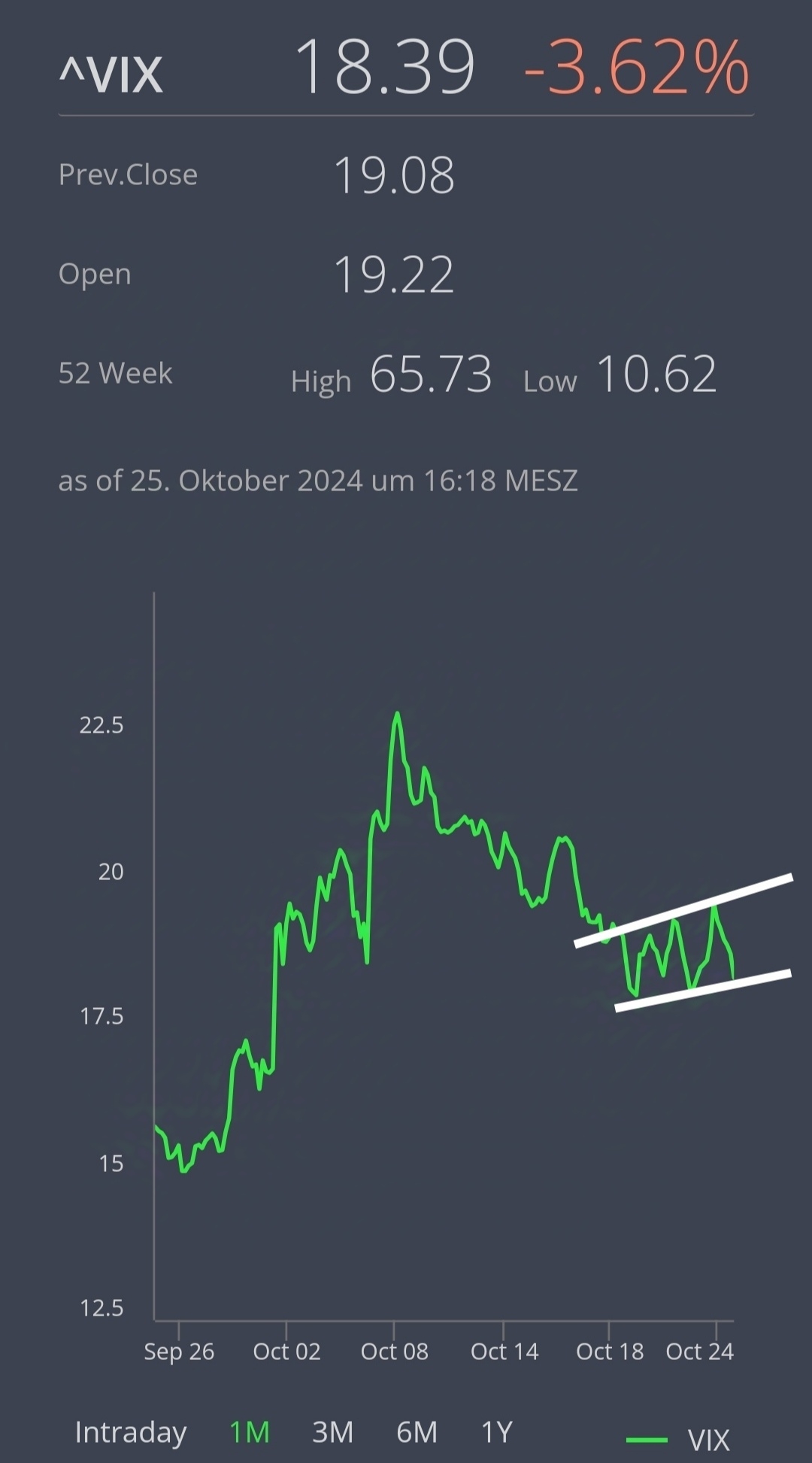The height and width of the screenshot is (1463, 812).
Task: Switch to the 1Y chart view
Action: click(x=496, y=1433)
